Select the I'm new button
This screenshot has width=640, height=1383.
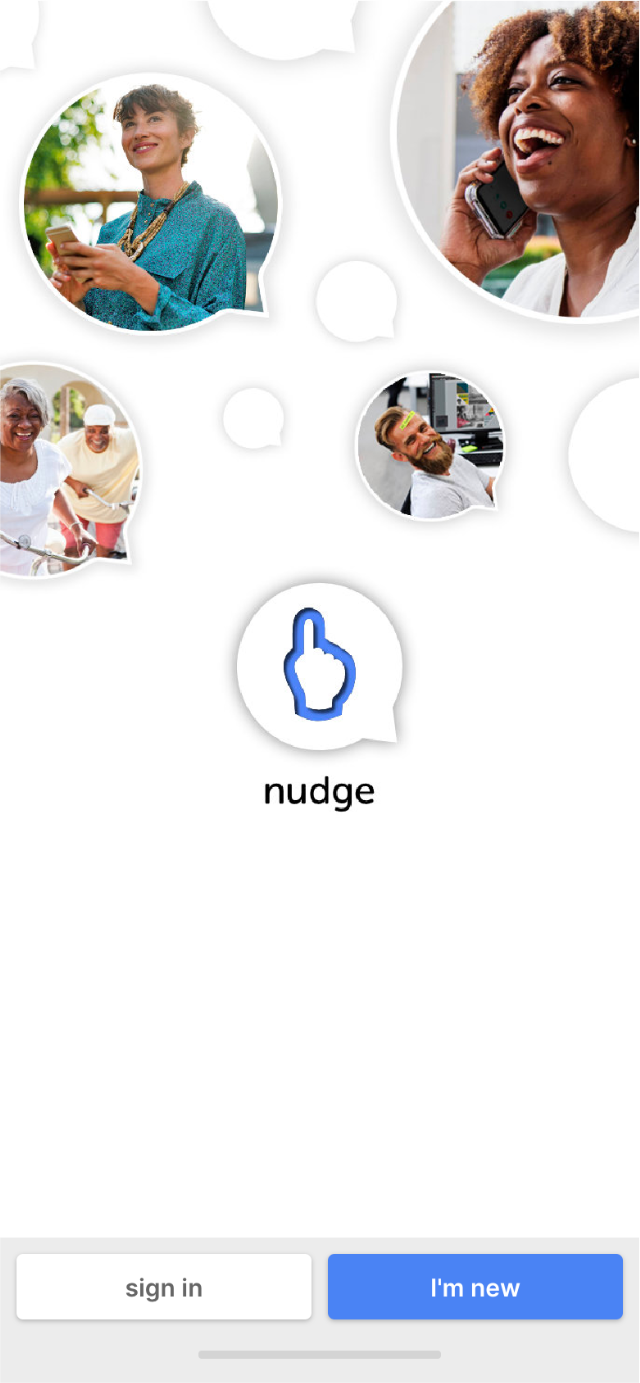pyautogui.click(x=475, y=1287)
